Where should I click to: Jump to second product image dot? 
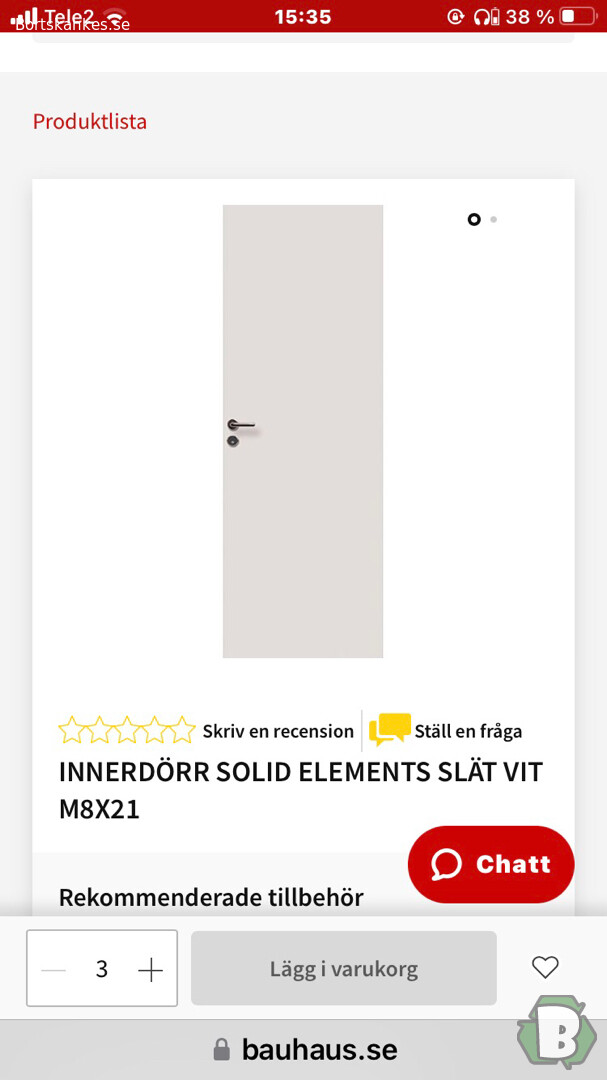click(x=493, y=219)
